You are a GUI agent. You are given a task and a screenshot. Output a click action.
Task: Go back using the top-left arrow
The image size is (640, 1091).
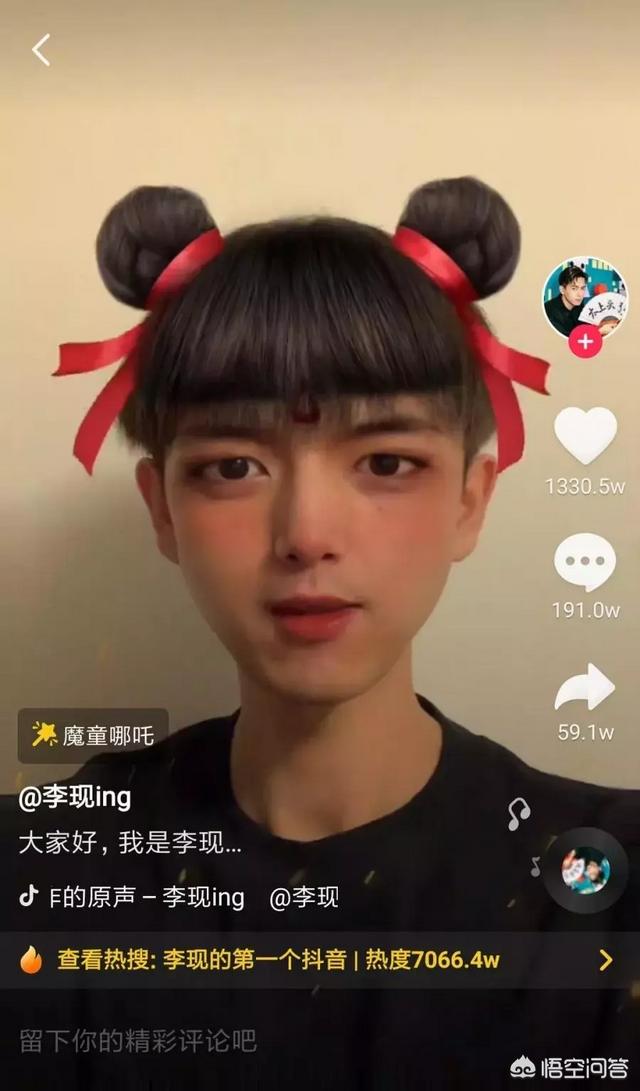(x=40, y=49)
